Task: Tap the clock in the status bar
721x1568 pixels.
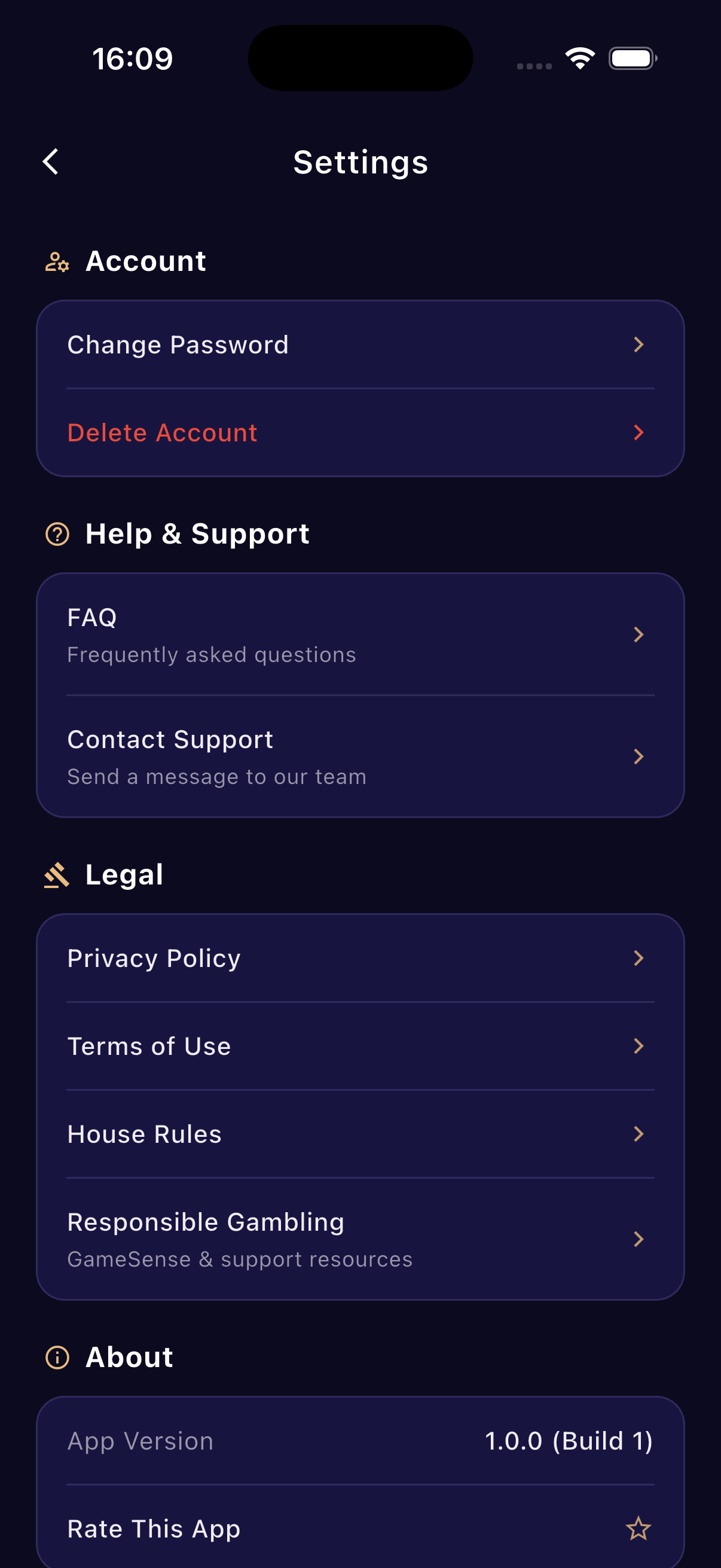Action: [x=133, y=58]
